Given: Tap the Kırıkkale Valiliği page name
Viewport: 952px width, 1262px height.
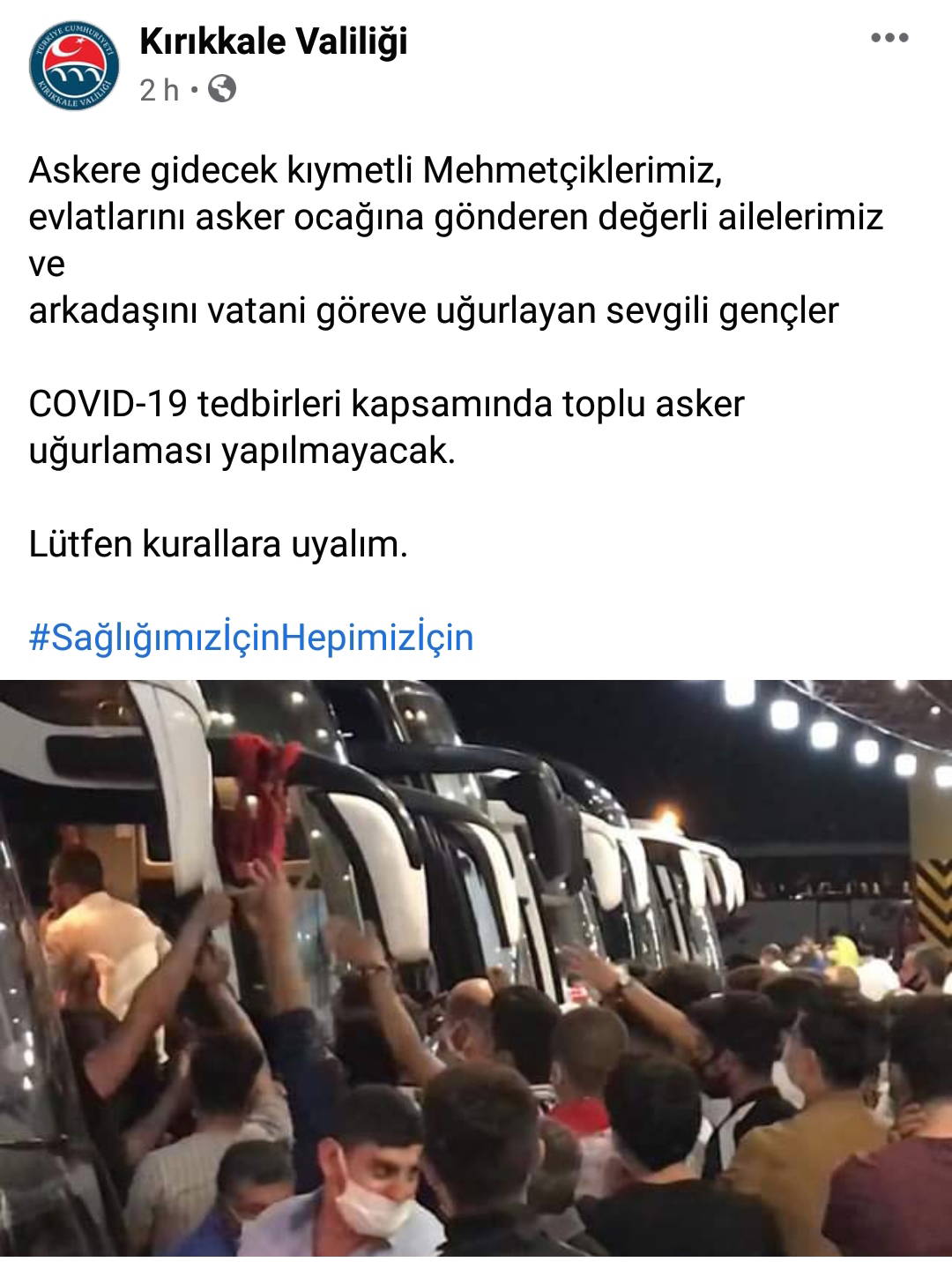Looking at the screenshot, I should click(x=273, y=41).
